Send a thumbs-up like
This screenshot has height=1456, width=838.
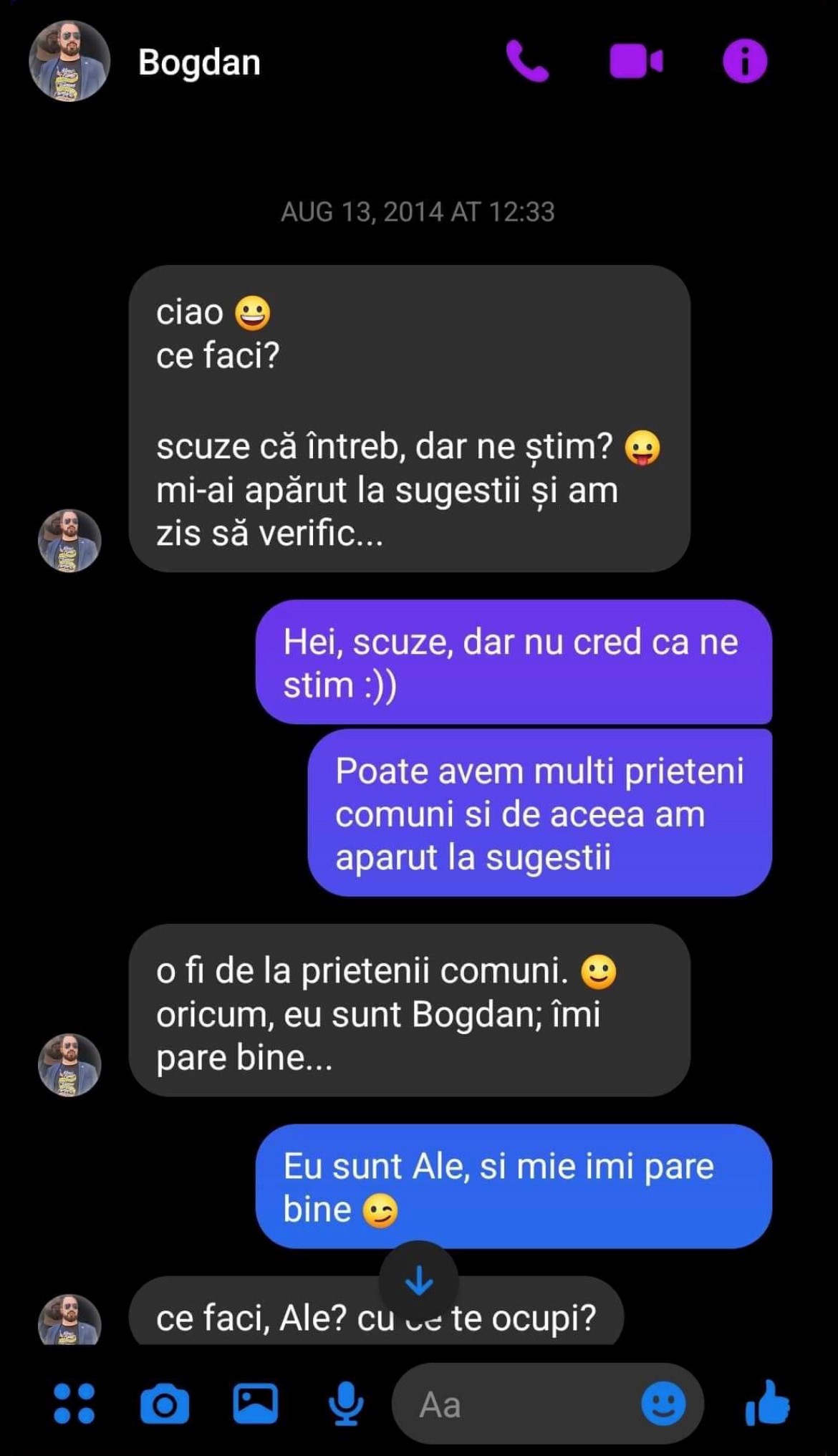tap(767, 1402)
